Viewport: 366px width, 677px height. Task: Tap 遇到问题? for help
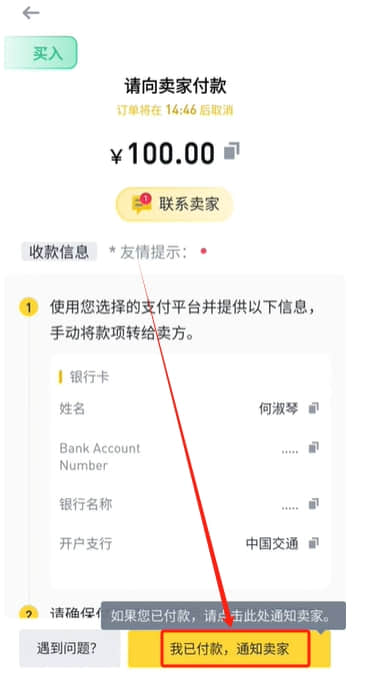pos(69,649)
